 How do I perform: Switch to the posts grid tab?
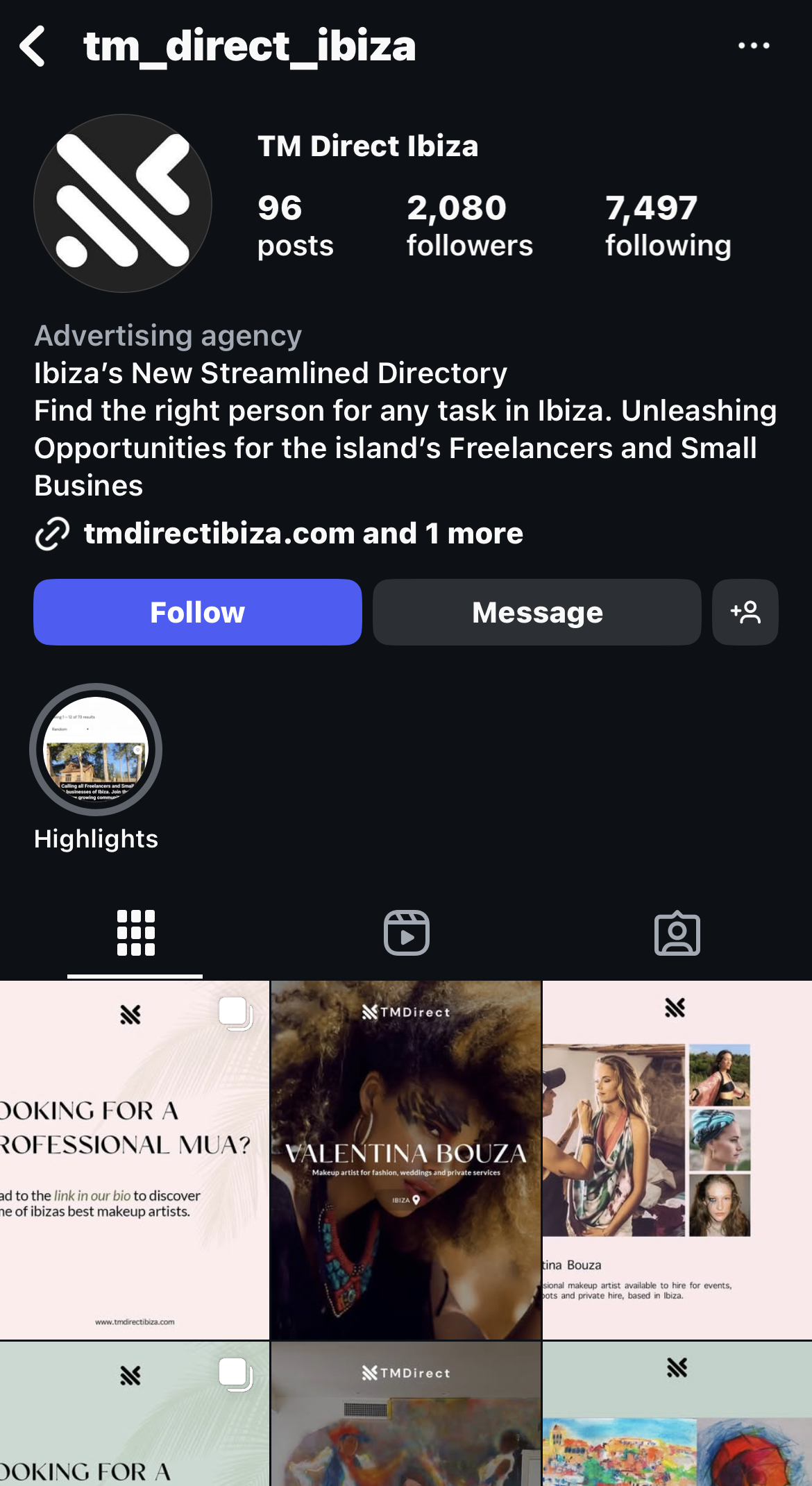pyautogui.click(x=135, y=933)
